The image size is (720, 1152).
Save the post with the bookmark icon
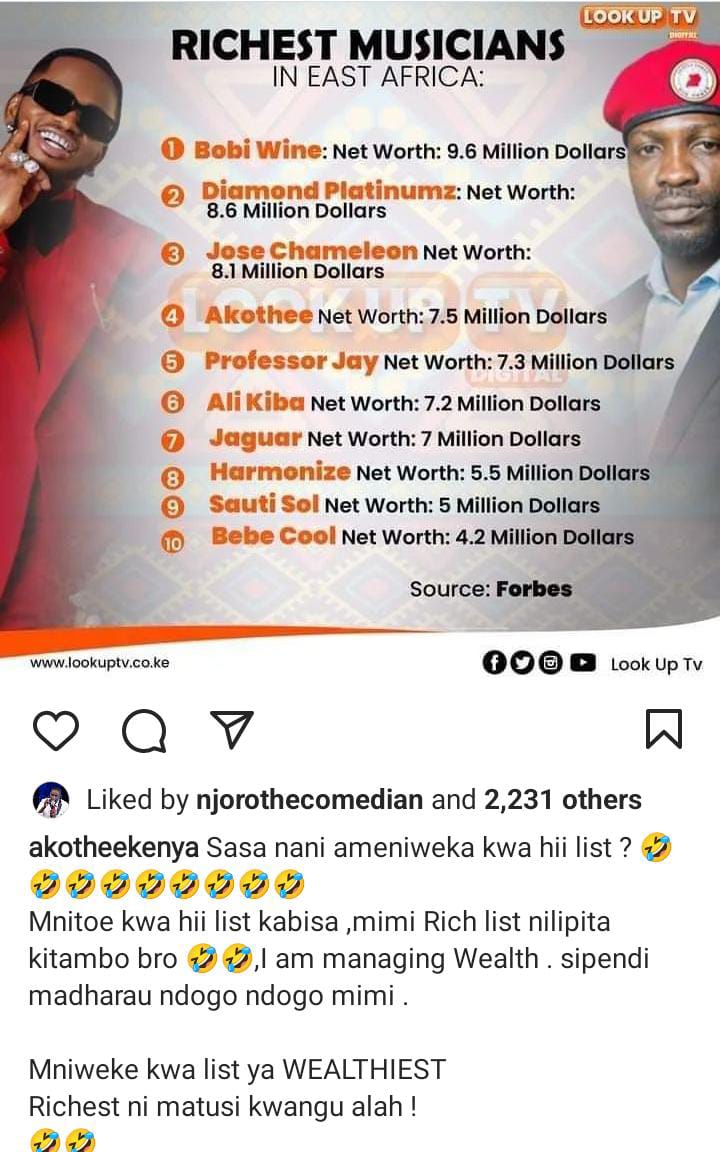coord(663,729)
